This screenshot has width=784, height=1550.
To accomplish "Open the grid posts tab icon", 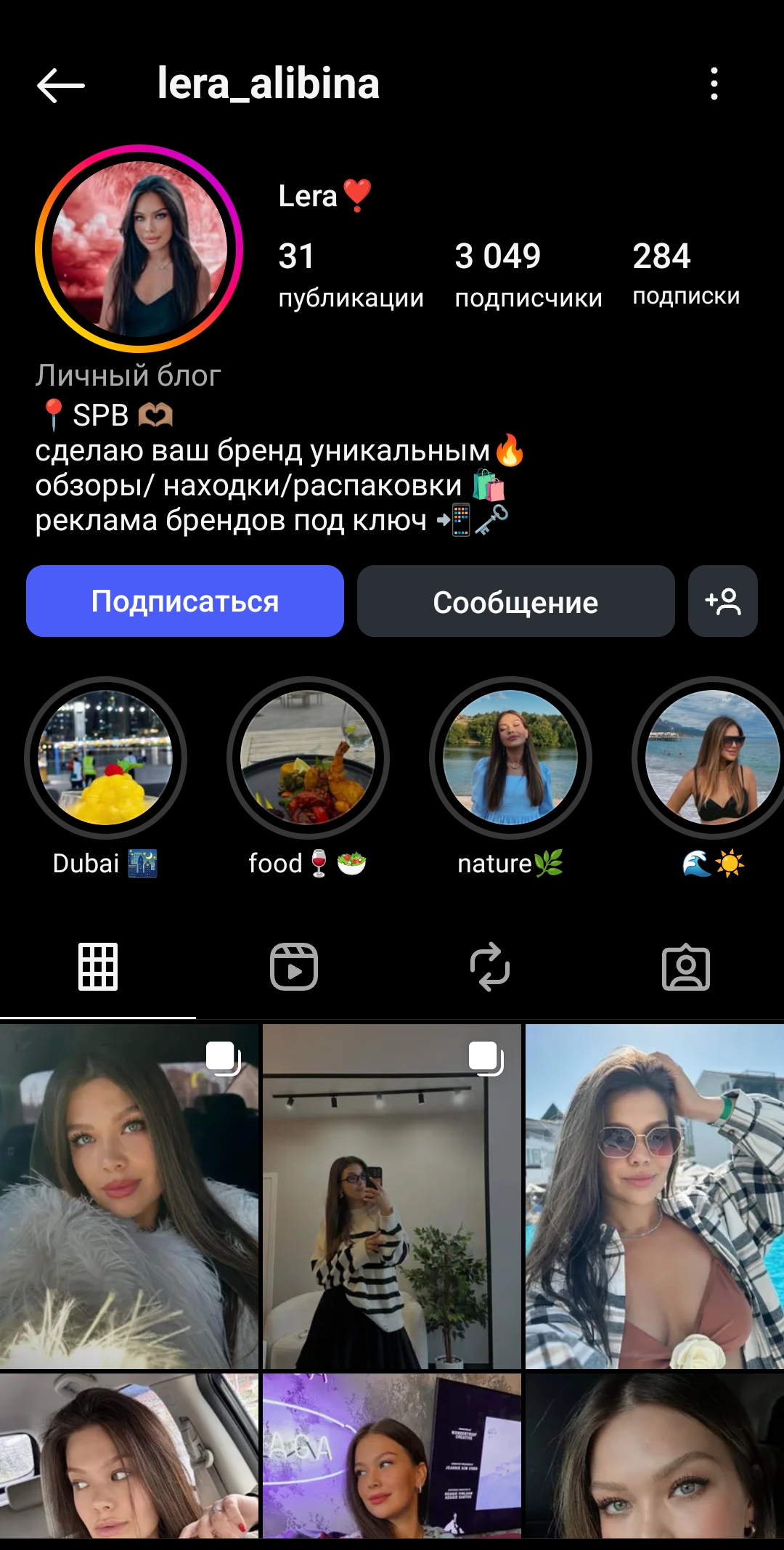I will [x=98, y=968].
